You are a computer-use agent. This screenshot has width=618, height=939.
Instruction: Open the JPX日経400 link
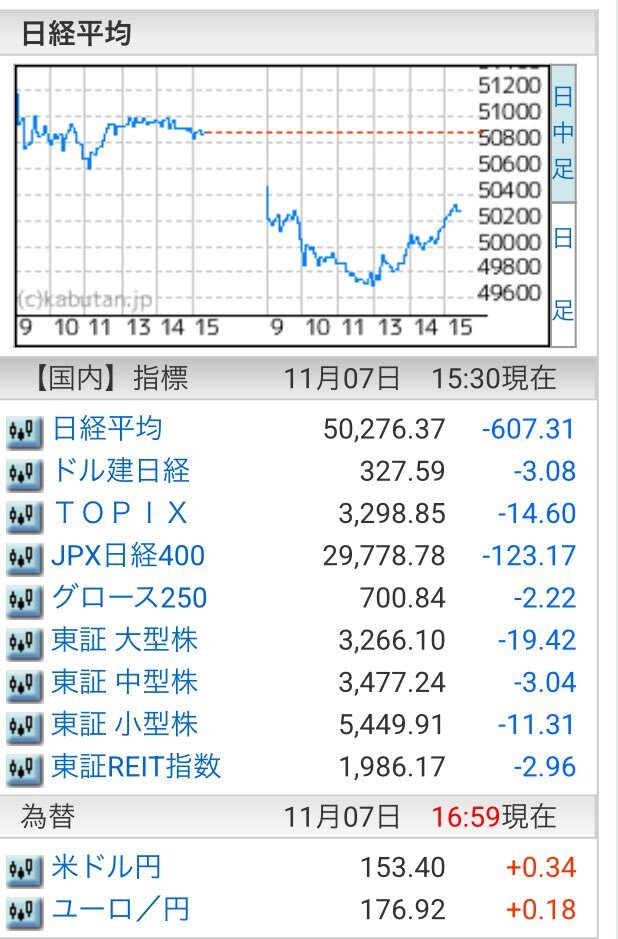click(128, 555)
